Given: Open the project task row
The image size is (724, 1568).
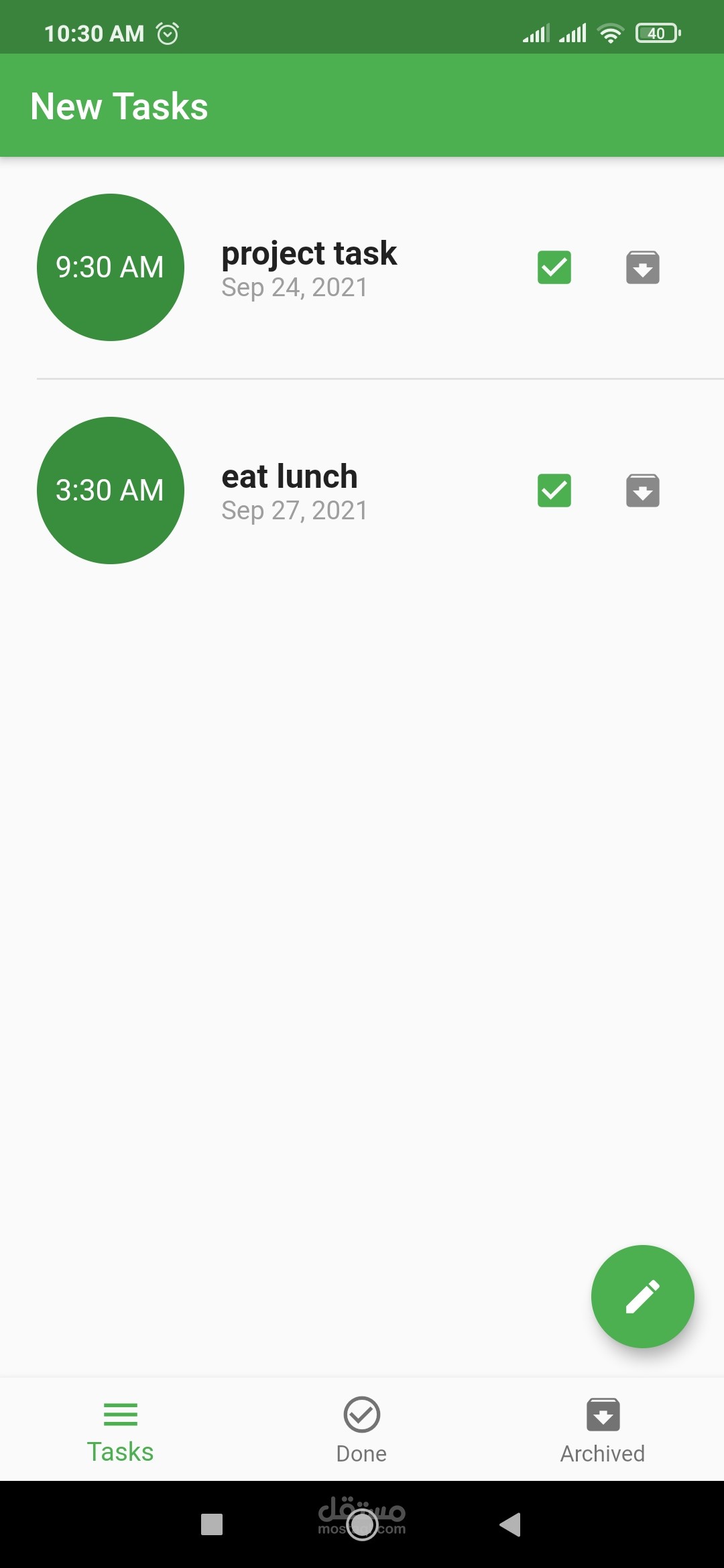Looking at the screenshot, I should click(x=309, y=268).
